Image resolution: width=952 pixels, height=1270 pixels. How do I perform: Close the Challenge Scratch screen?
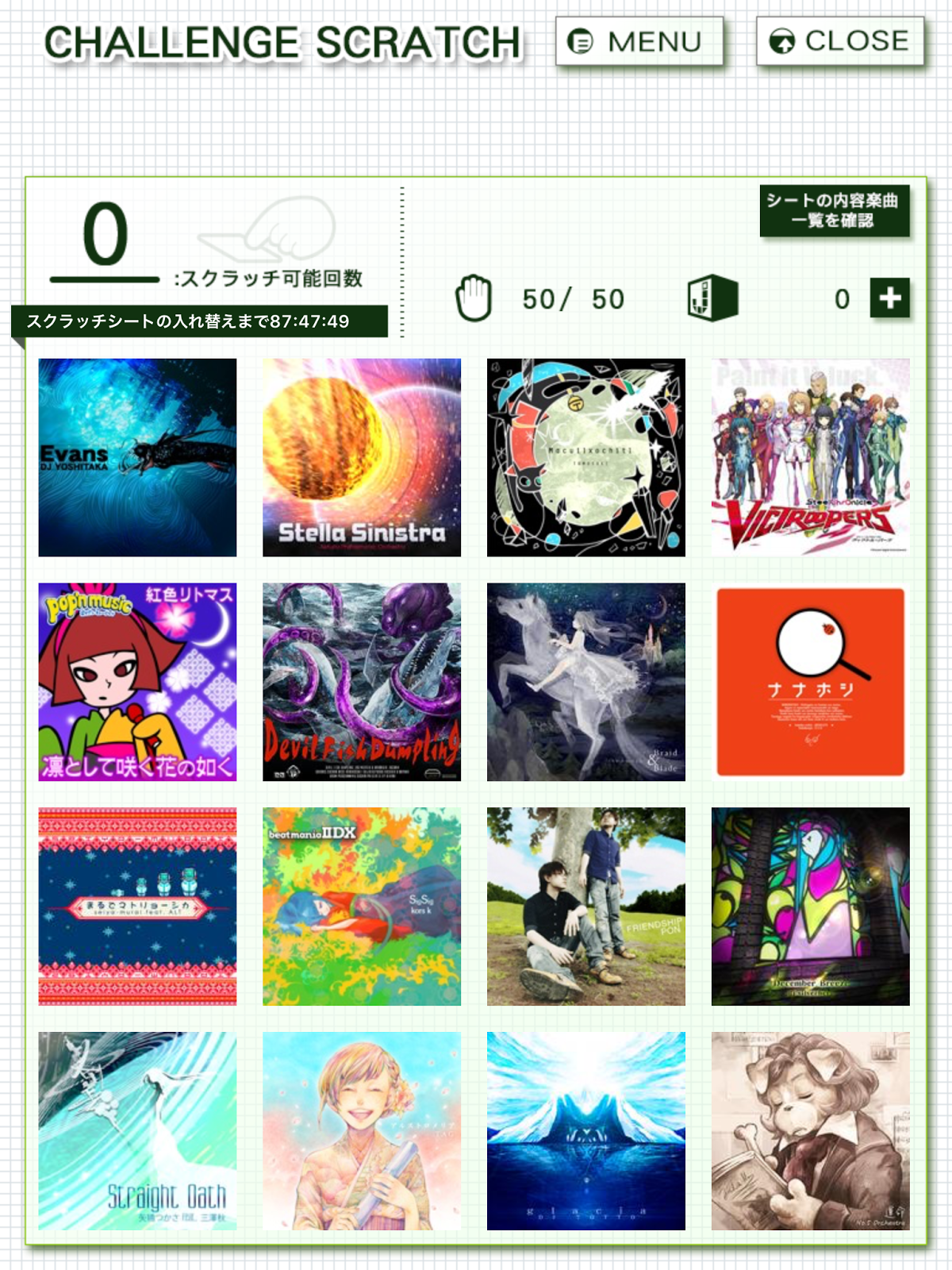tap(840, 40)
